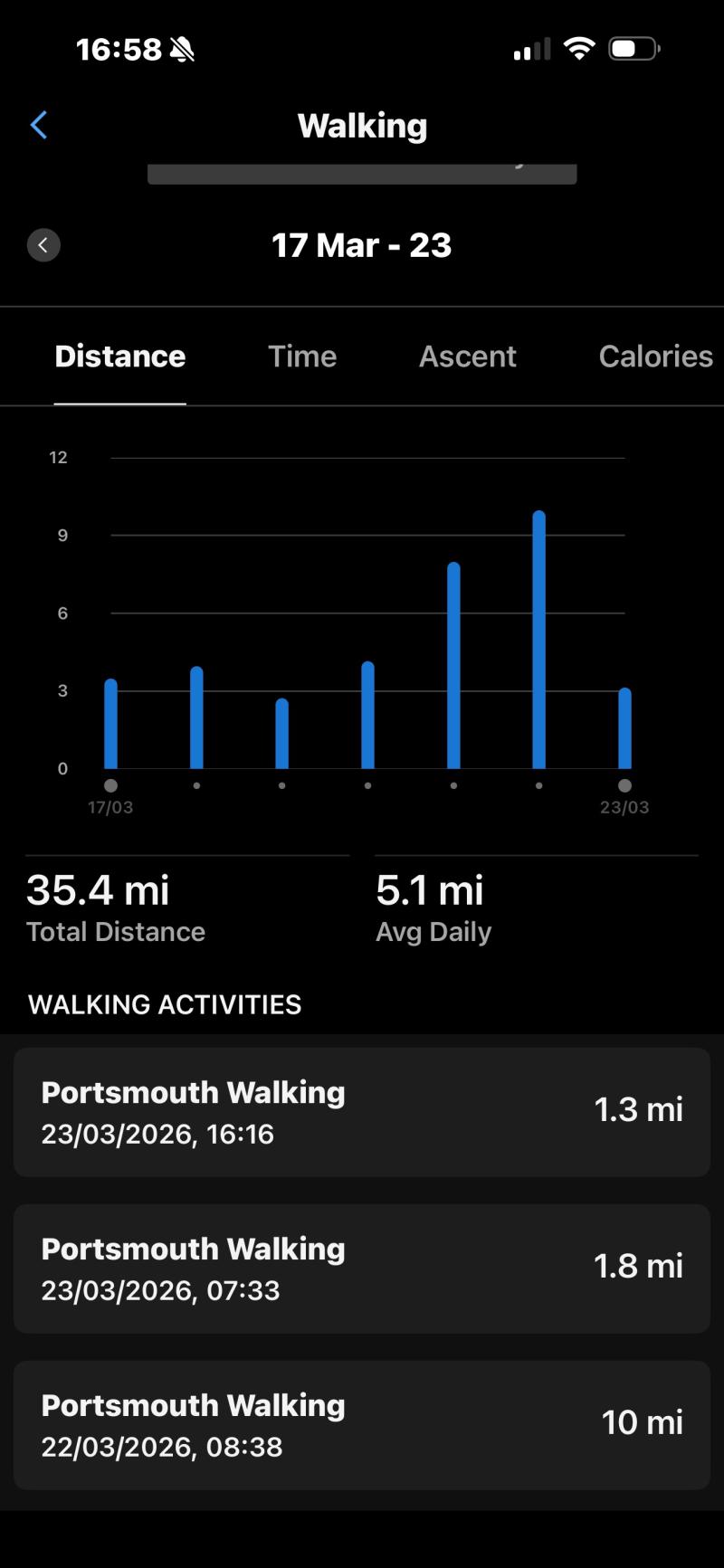
Task: Show the previous week before 17 Mar
Action: (43, 245)
